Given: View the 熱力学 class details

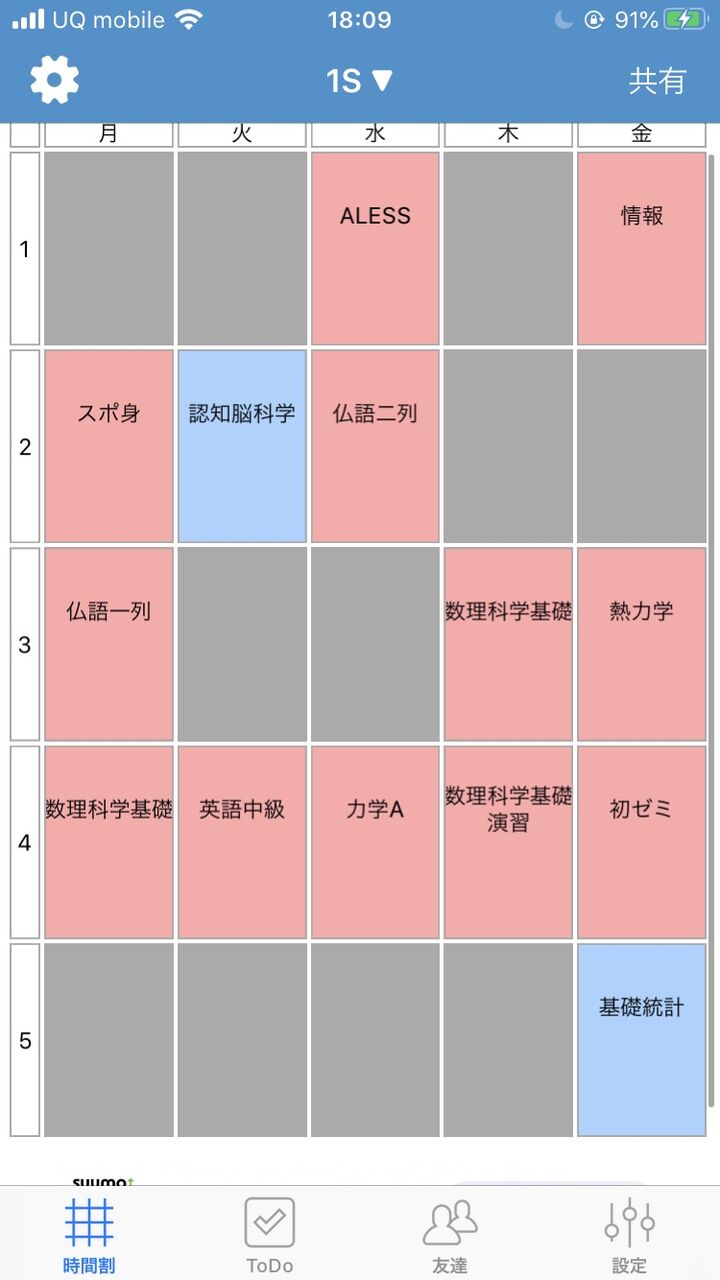Looking at the screenshot, I should (x=641, y=644).
